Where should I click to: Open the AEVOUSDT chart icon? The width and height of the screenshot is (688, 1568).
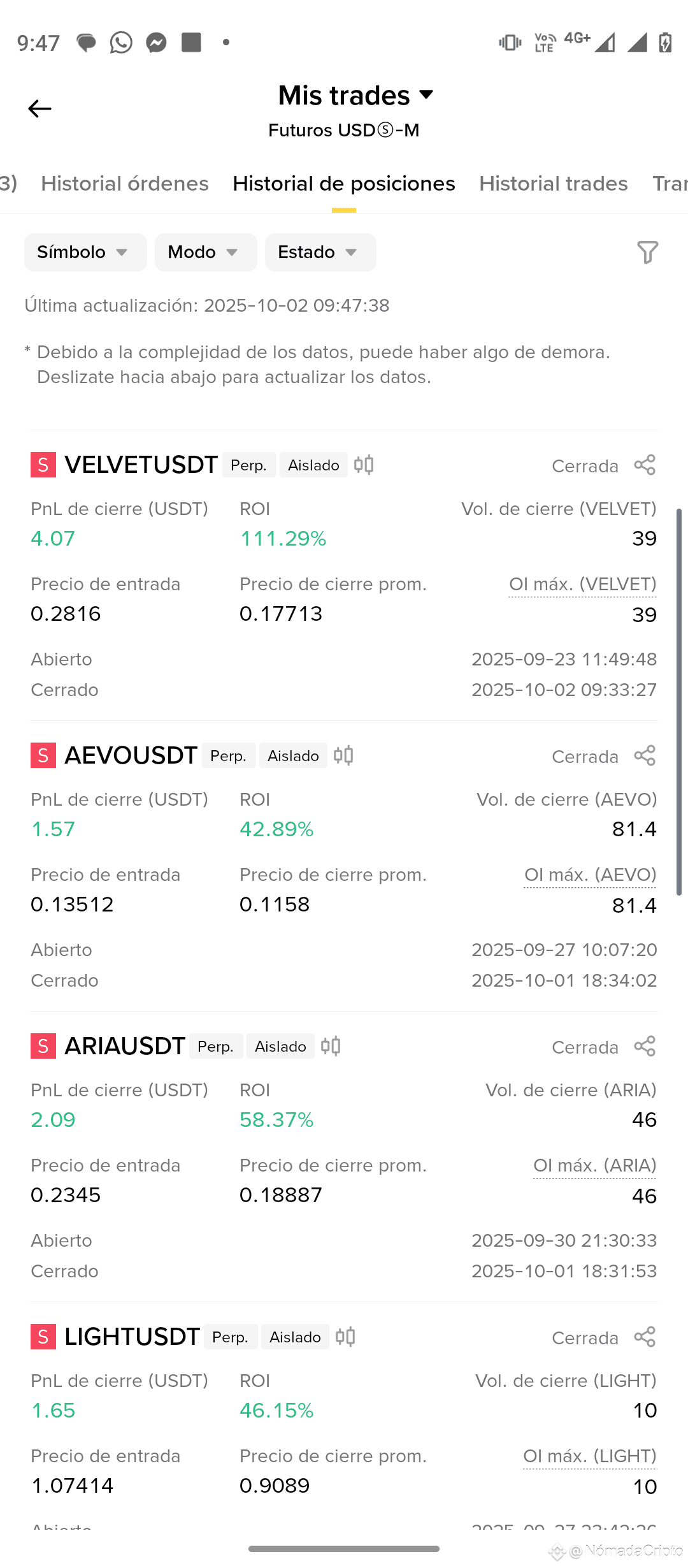click(x=343, y=756)
